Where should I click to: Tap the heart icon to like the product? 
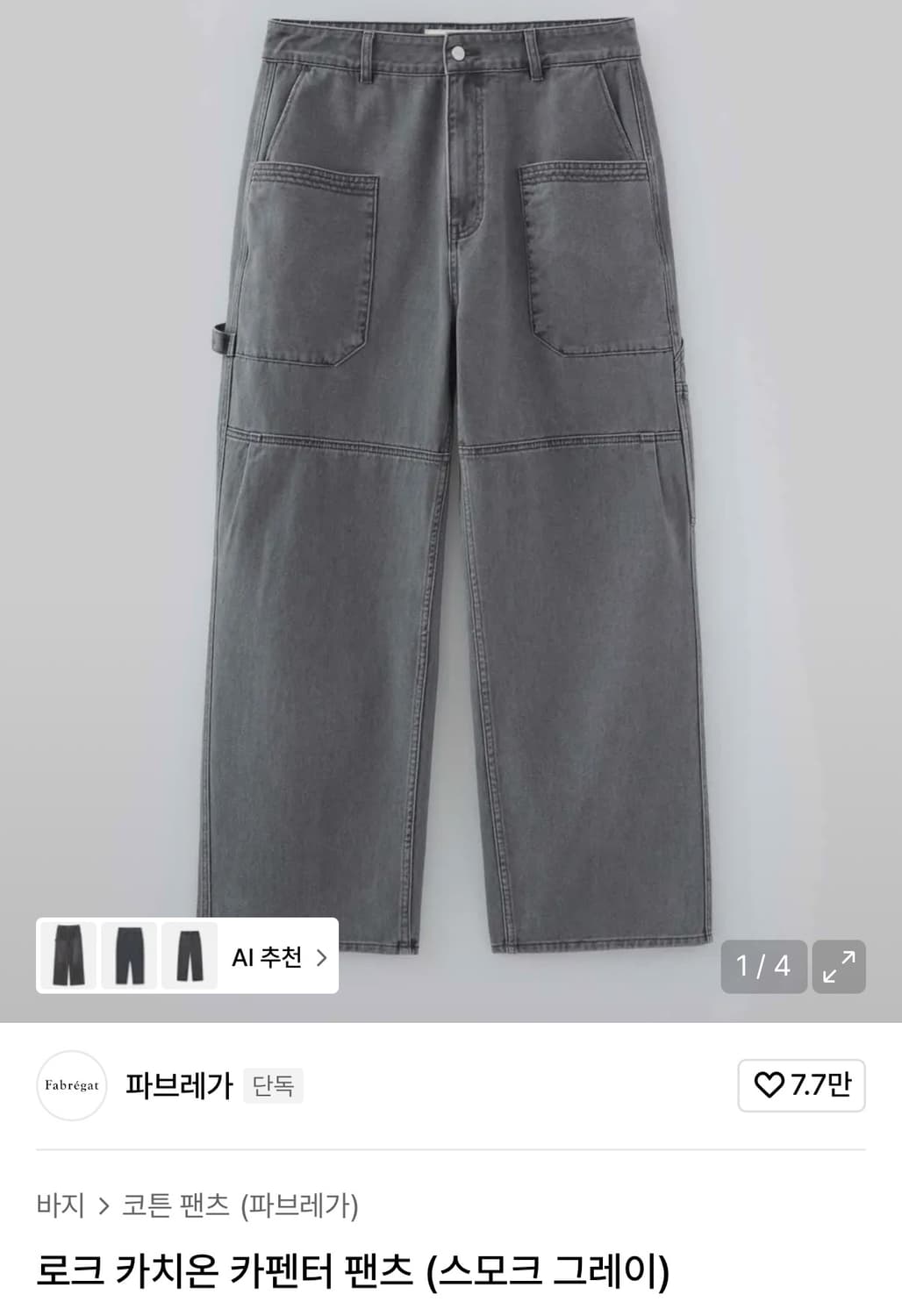tap(770, 1085)
